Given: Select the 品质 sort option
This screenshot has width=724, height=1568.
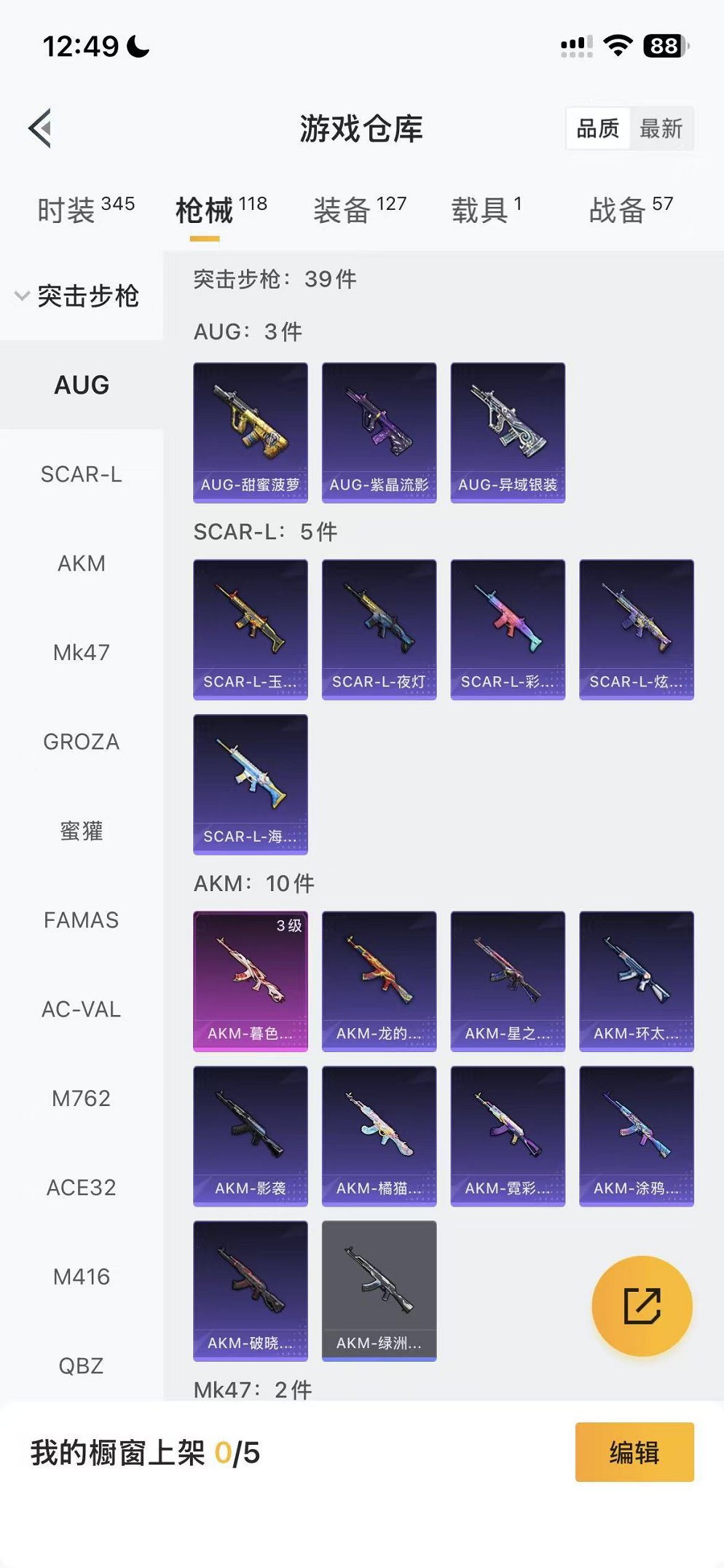Looking at the screenshot, I should click(x=597, y=129).
